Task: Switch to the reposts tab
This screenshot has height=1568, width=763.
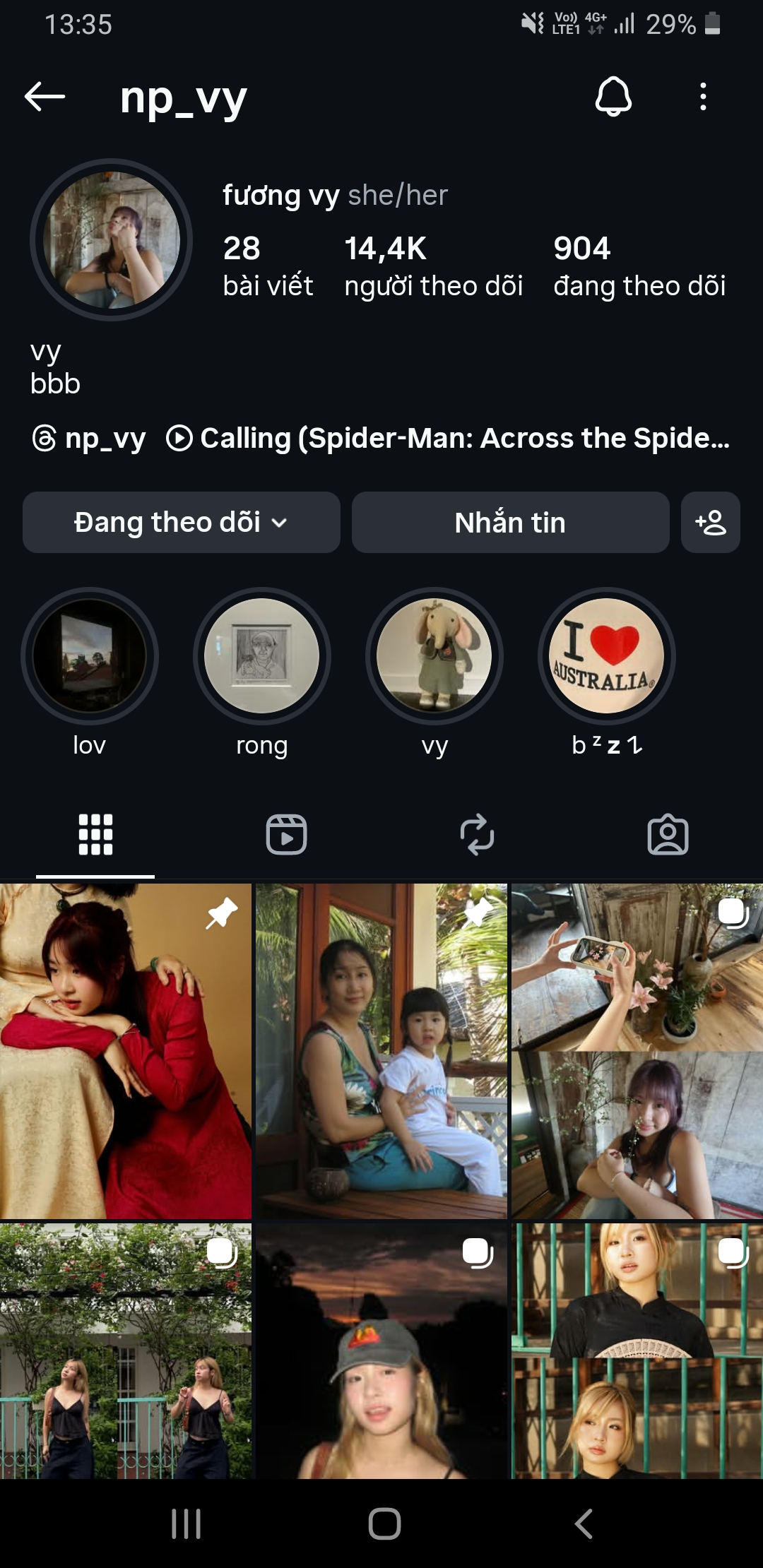Action: (x=477, y=835)
